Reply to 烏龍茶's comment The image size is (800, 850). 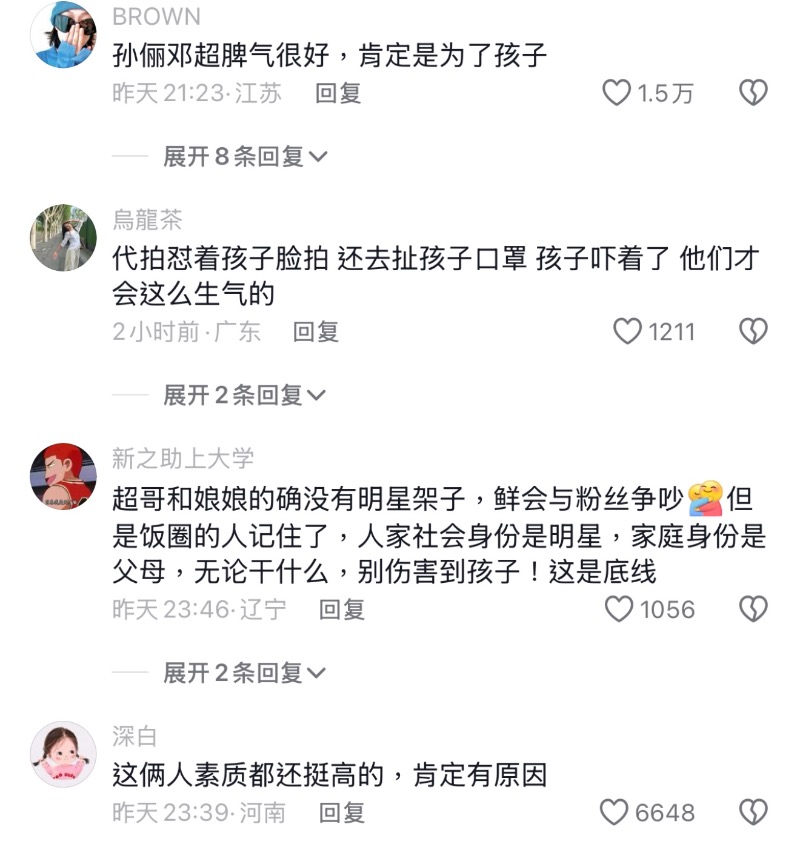315,332
